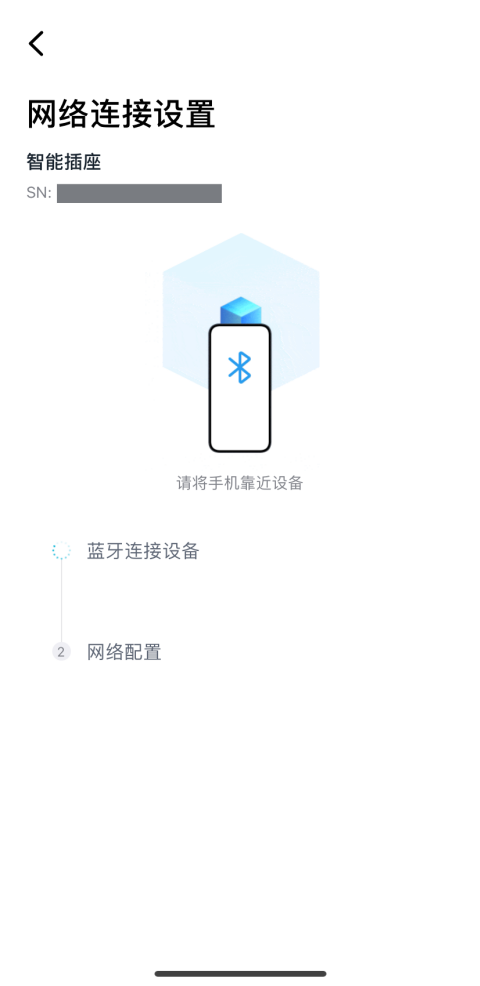The image size is (480, 986).
Task: Go back using the top-left arrow
Action: (36, 43)
